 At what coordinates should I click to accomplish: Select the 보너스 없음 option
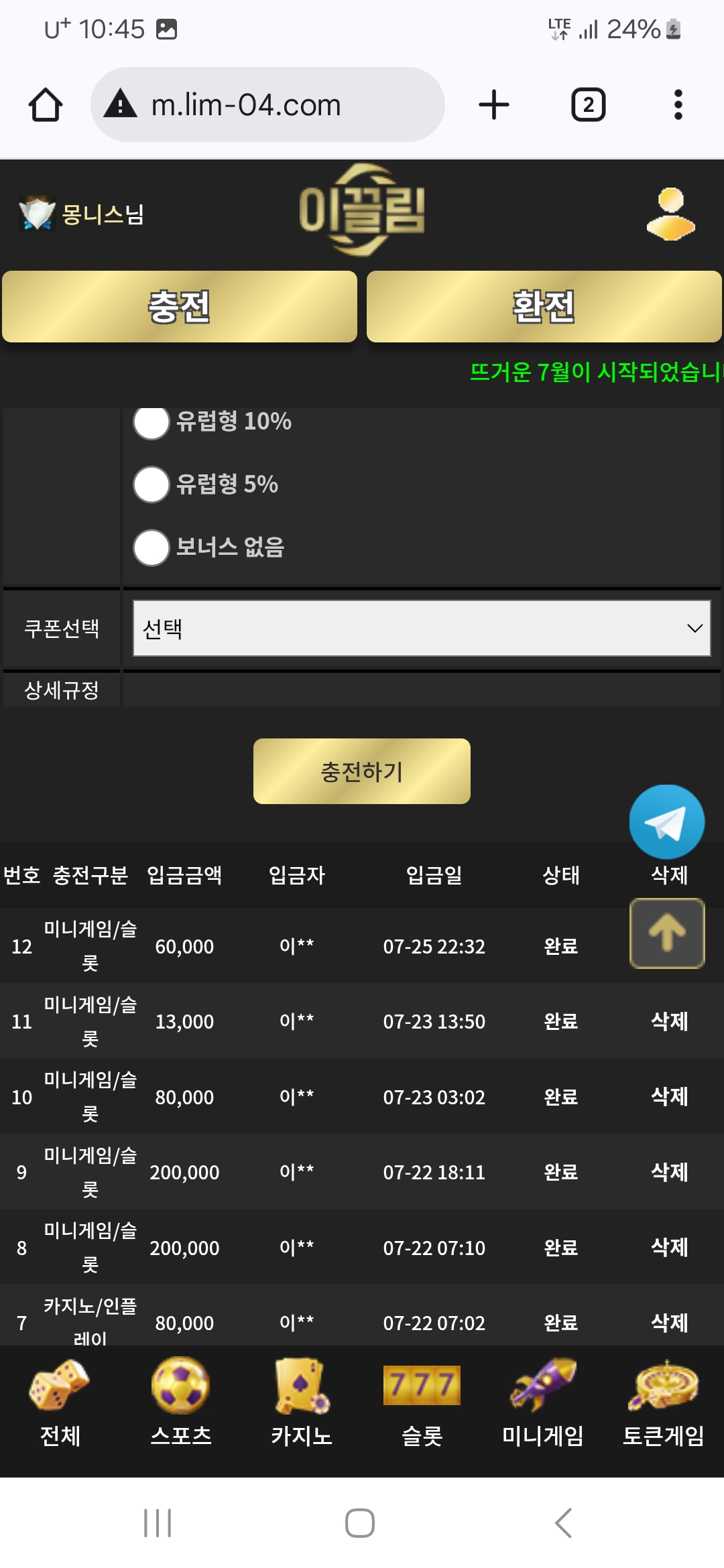pos(152,548)
